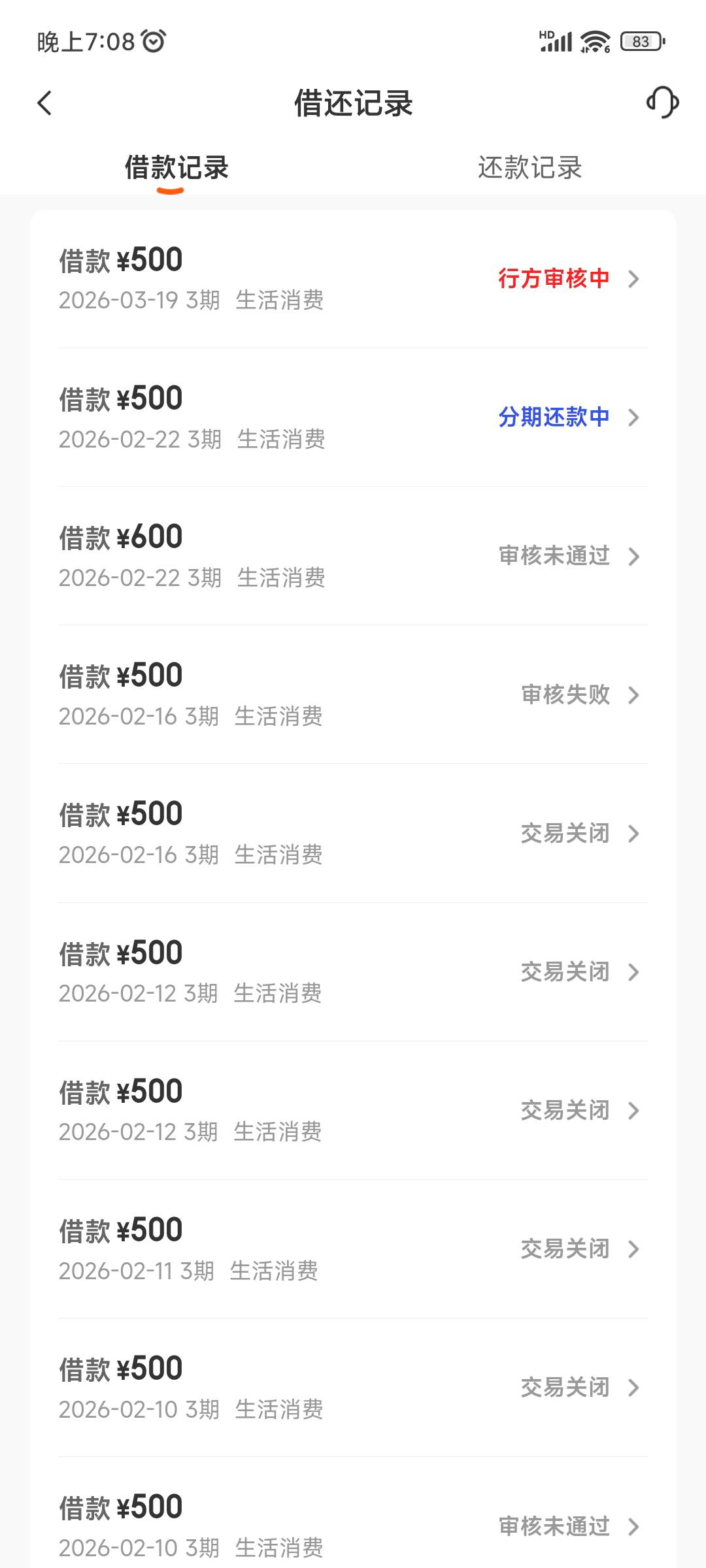706x1568 pixels.
Task: Open the 审核失败 loan from 2026-02-16
Action: pos(353,694)
